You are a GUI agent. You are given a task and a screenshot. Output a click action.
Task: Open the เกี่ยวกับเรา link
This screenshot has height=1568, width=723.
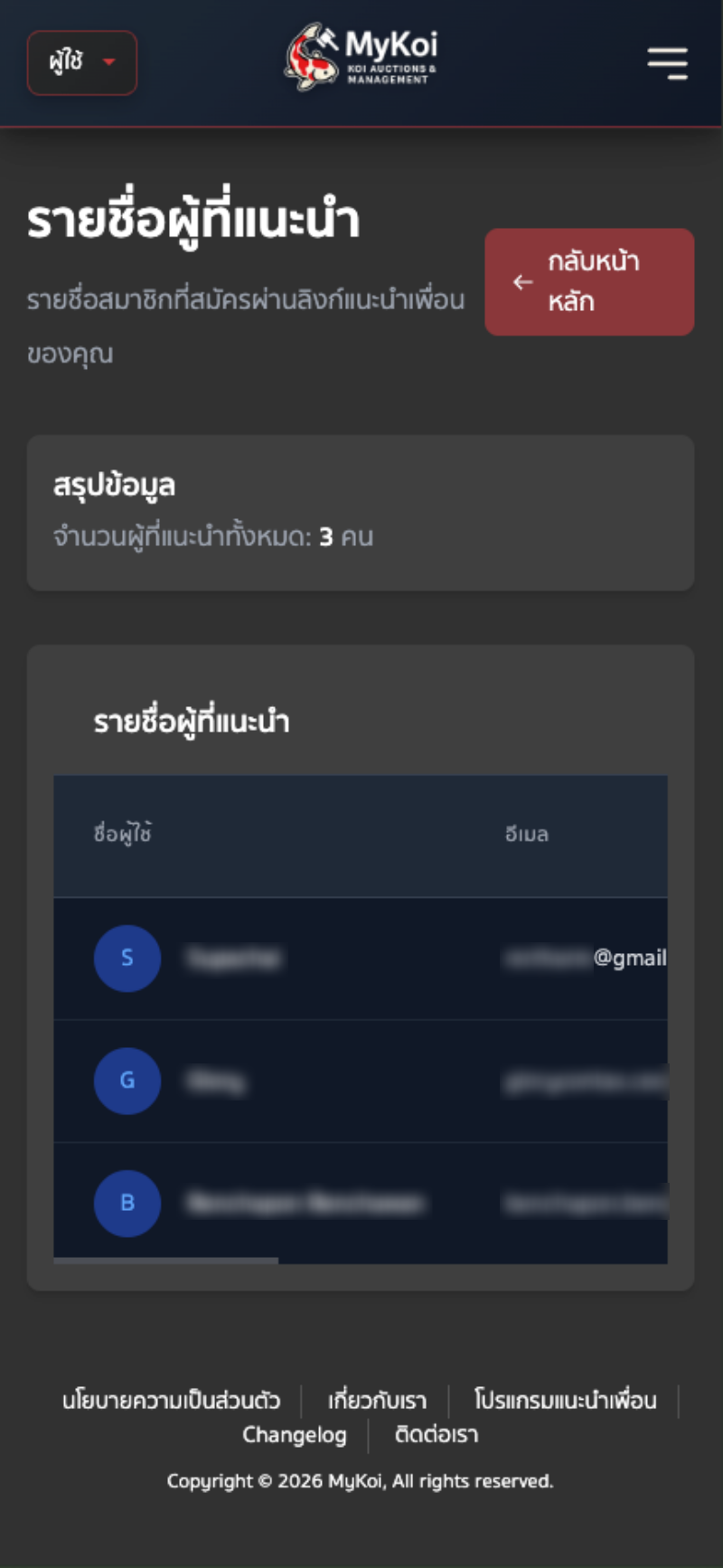click(x=377, y=1400)
